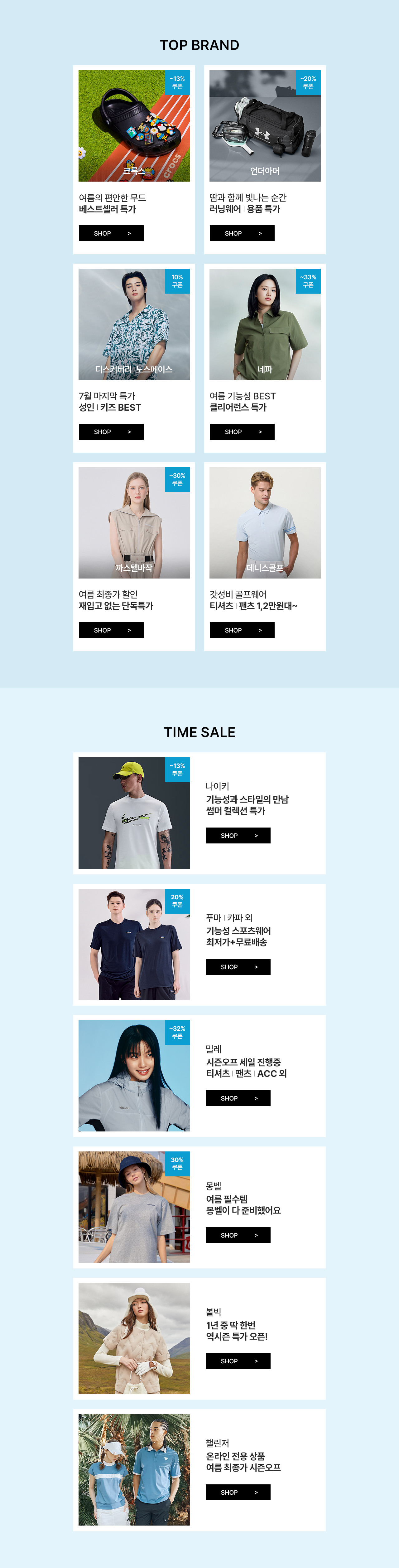The height and width of the screenshot is (1568, 399).
Task: Open the 네파 brand image tile
Action: click(x=265, y=324)
